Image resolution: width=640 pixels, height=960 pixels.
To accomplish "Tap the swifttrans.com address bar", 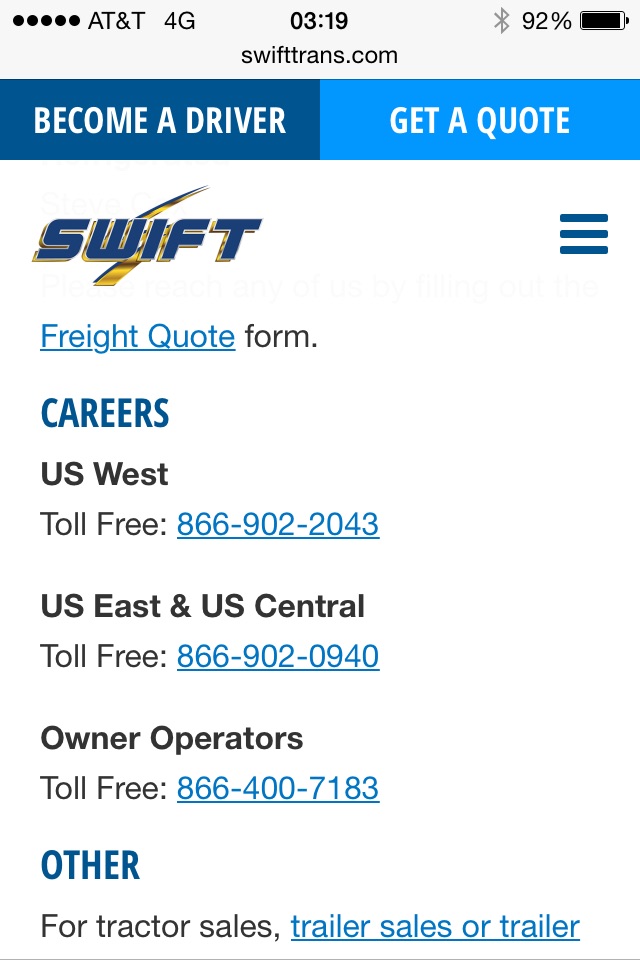I will [320, 56].
